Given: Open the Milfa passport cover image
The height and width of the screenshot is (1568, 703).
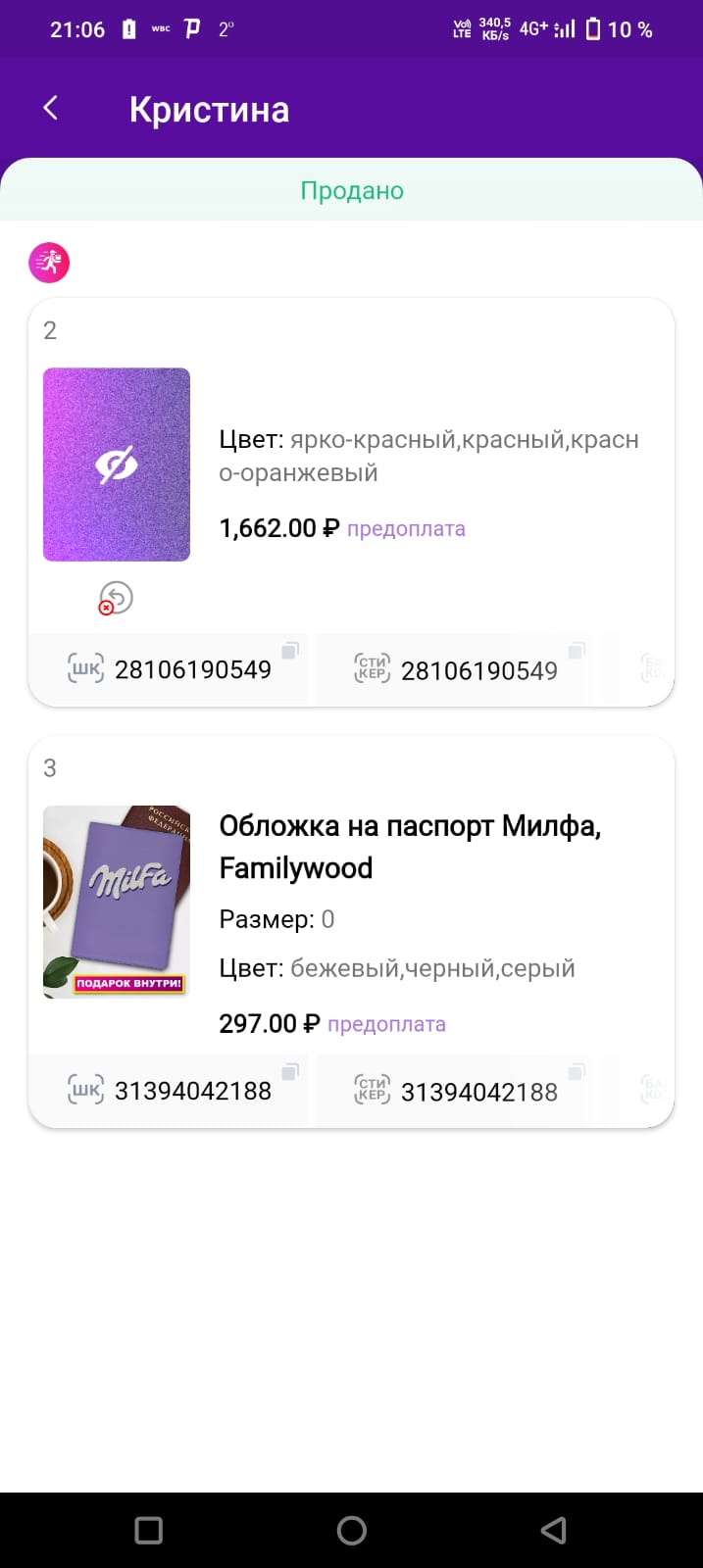Looking at the screenshot, I should coord(117,902).
